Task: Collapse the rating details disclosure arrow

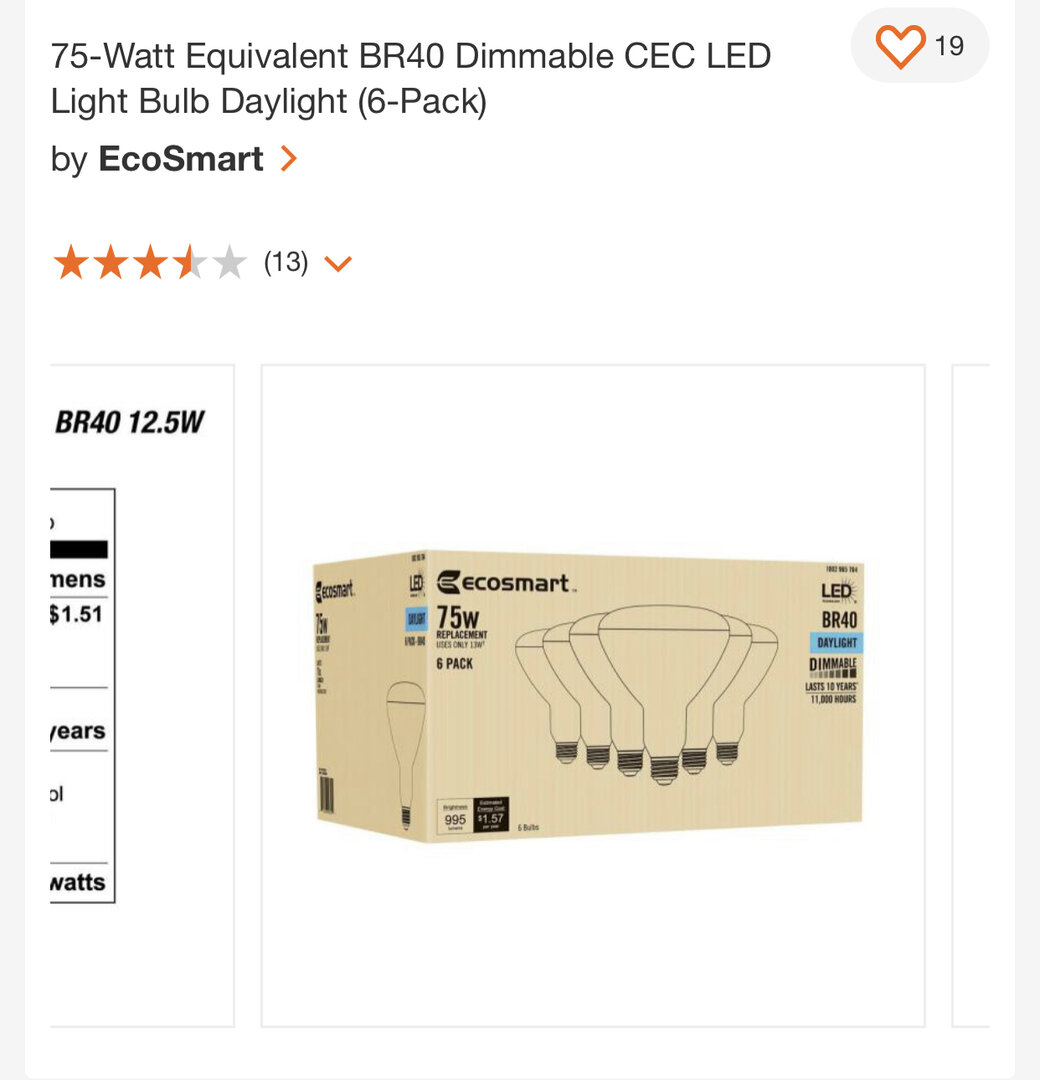Action: click(x=339, y=262)
